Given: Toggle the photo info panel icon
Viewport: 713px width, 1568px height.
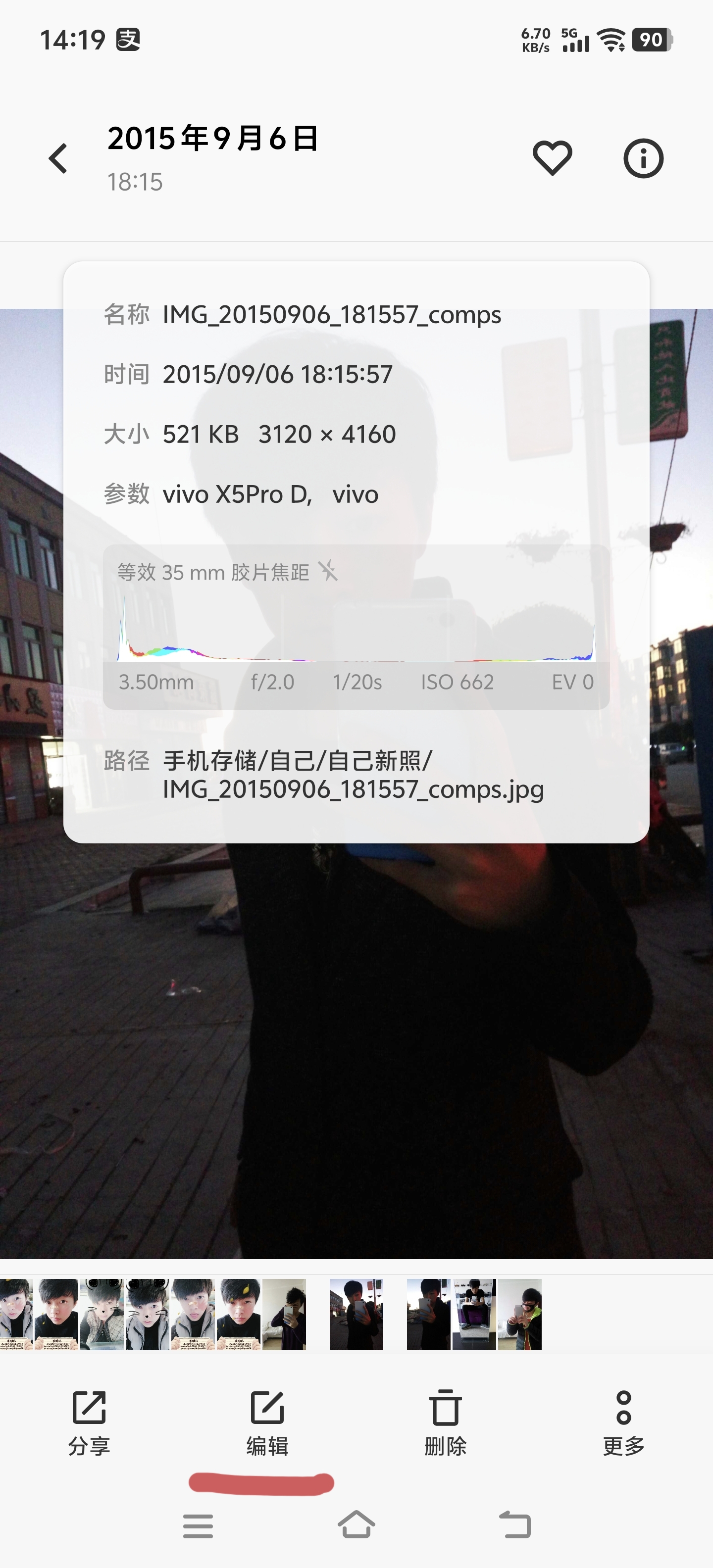Looking at the screenshot, I should tap(643, 159).
